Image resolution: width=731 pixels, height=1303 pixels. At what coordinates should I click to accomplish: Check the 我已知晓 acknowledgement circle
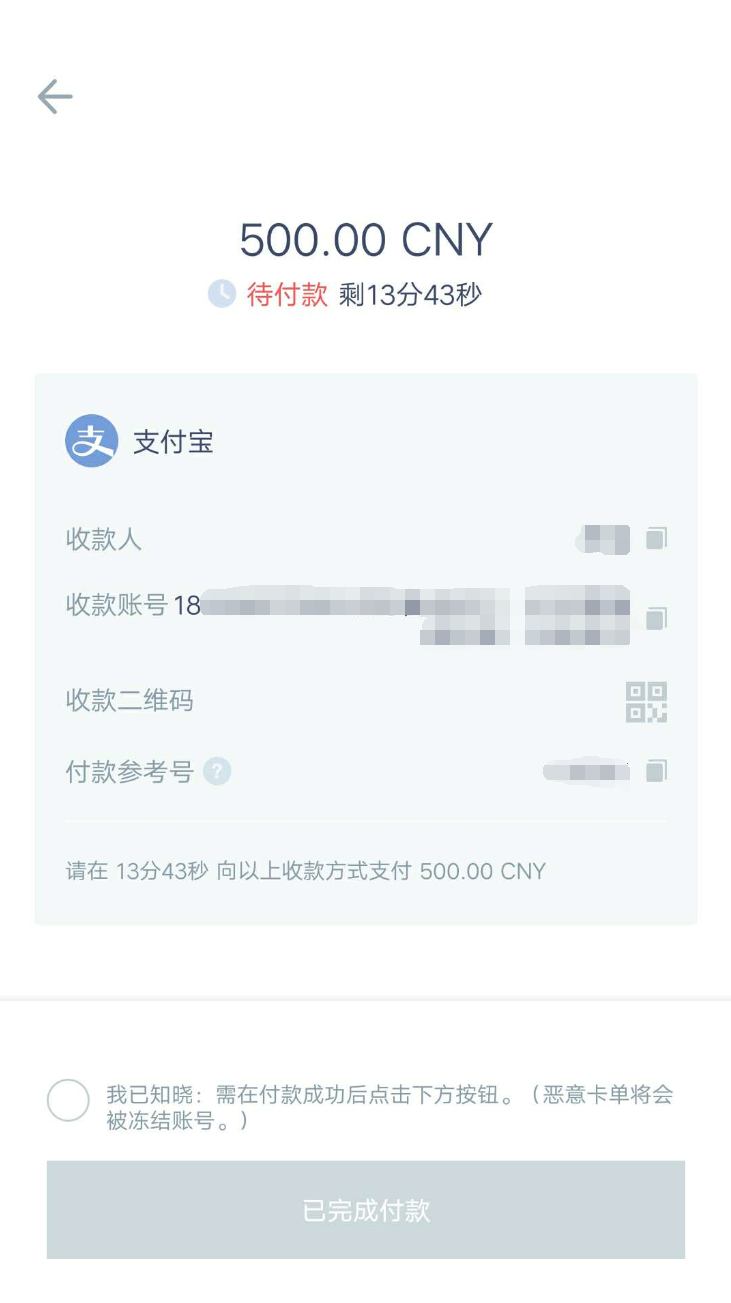[68, 1100]
